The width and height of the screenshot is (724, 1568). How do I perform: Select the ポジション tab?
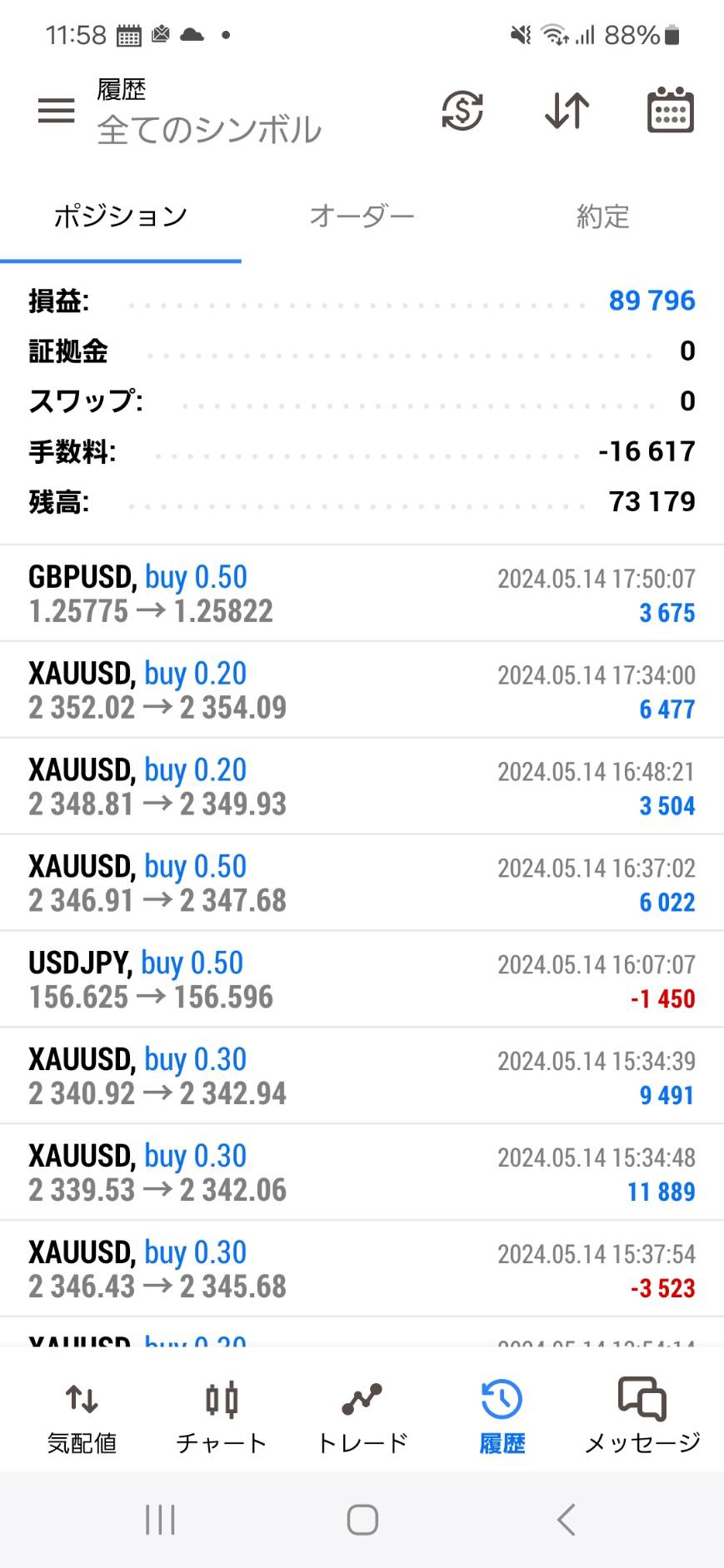click(121, 217)
